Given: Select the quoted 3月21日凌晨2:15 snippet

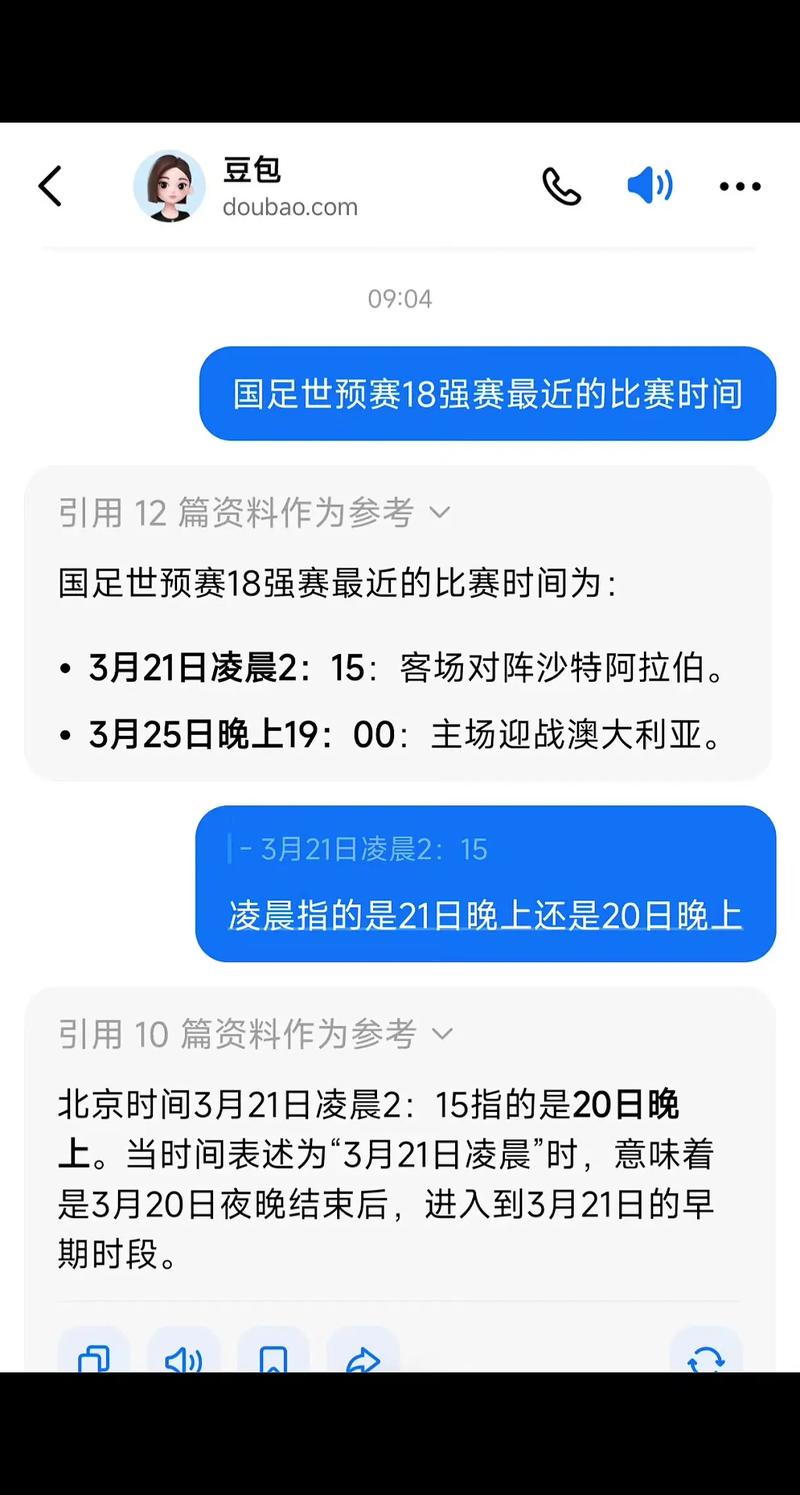Looking at the screenshot, I should point(370,849).
